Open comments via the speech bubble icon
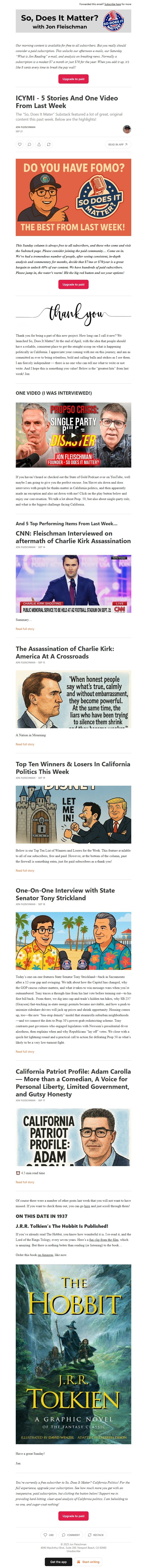The height and width of the screenshot is (1568, 147). tap(29, 144)
